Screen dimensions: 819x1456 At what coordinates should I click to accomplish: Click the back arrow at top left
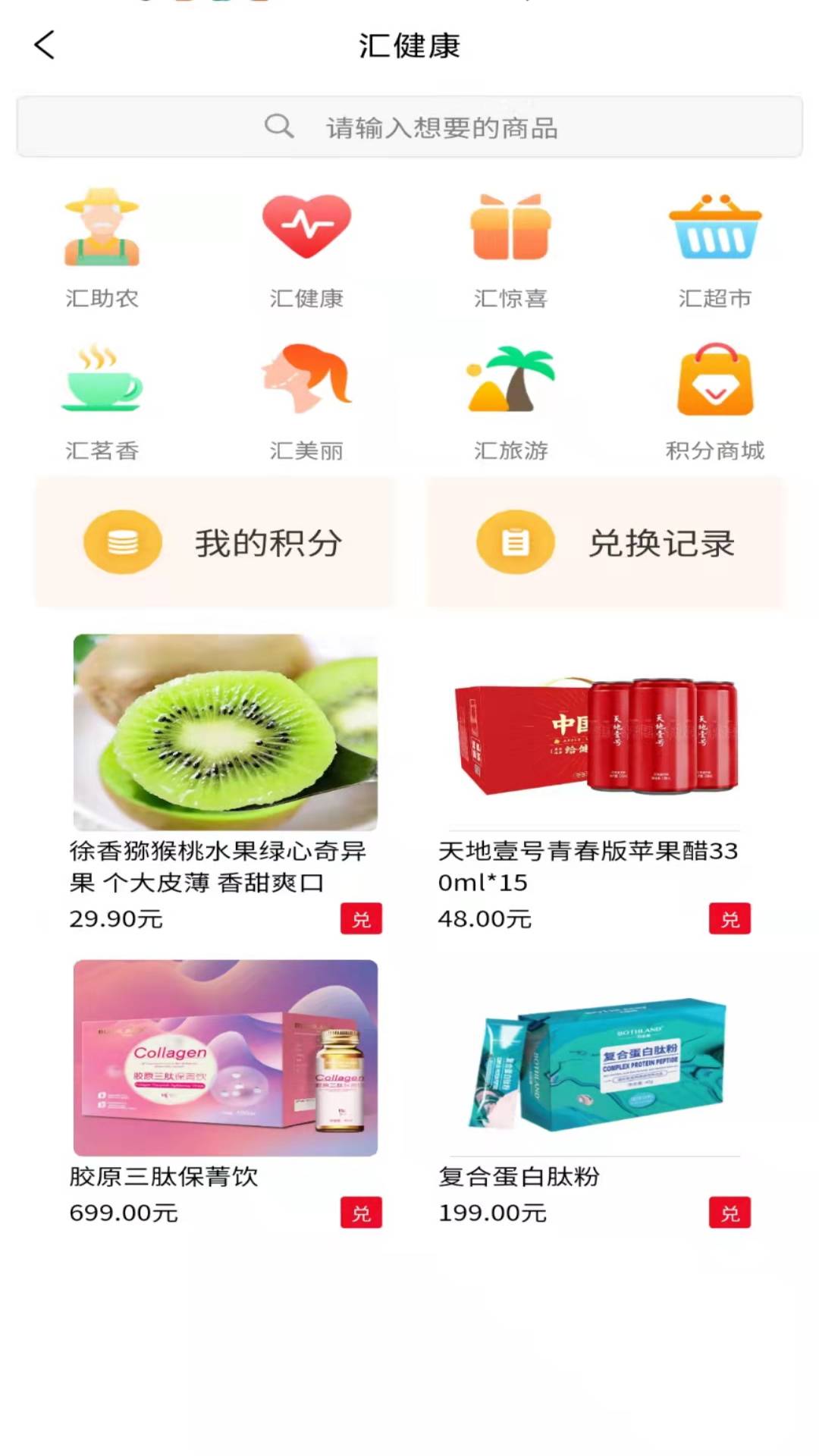pos(45,45)
